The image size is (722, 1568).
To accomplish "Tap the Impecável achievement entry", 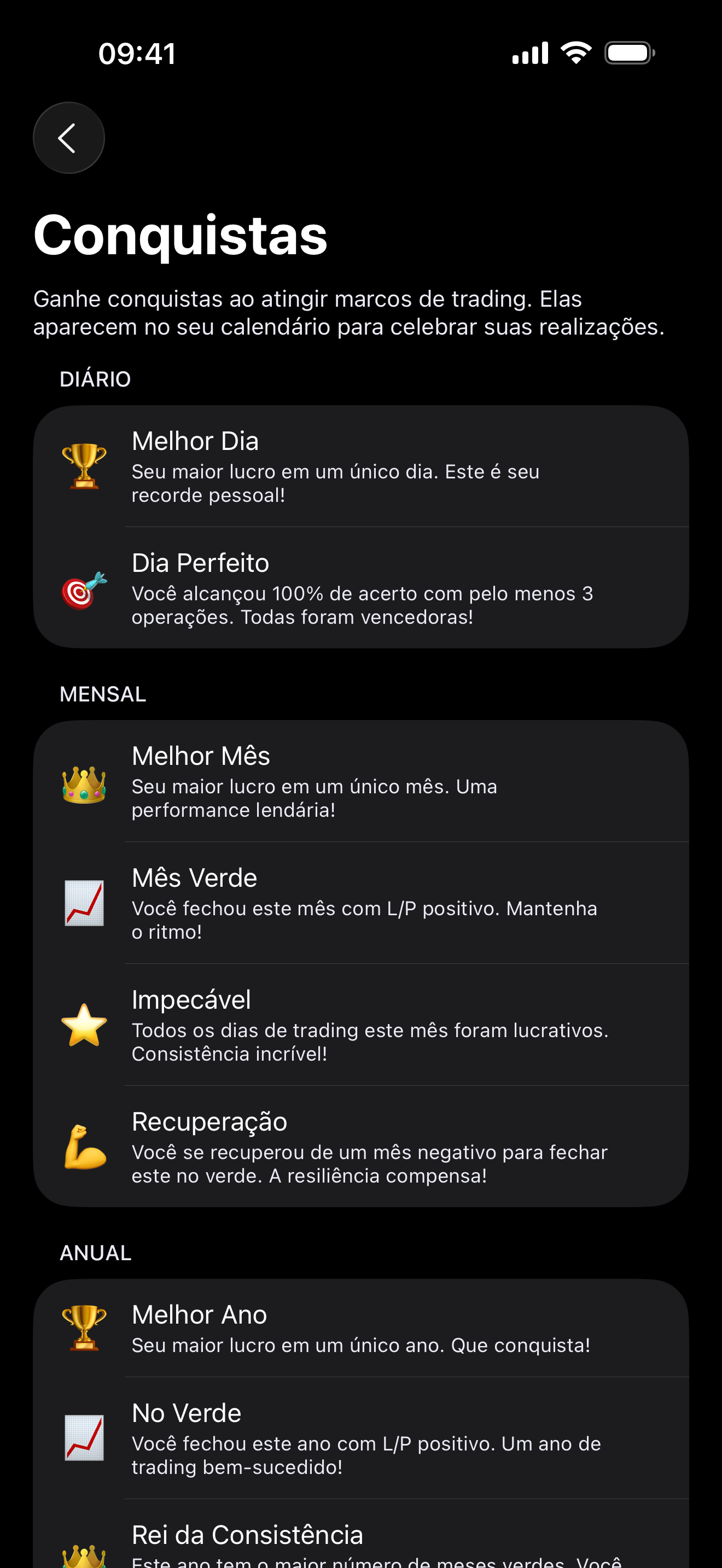I will [362, 1027].
